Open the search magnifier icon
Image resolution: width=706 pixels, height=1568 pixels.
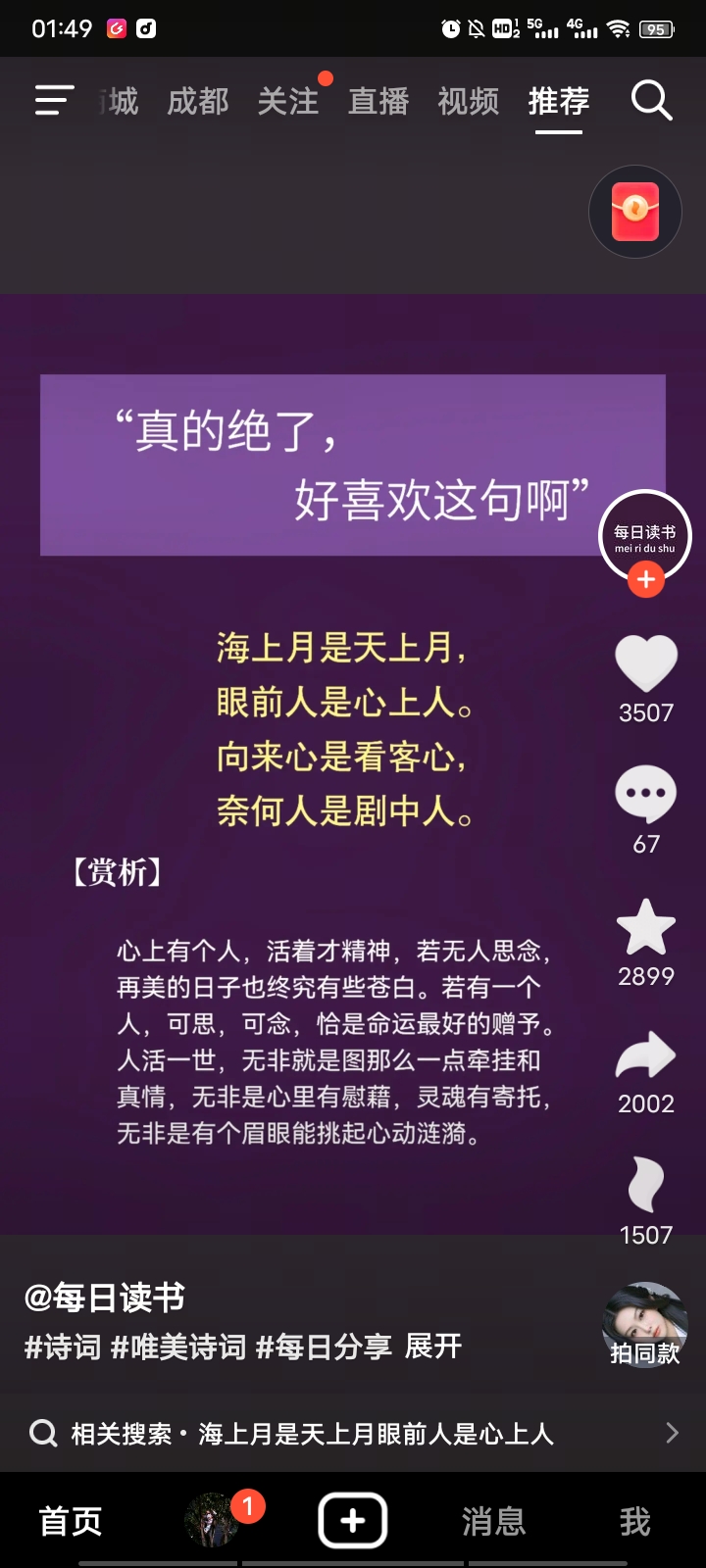651,101
